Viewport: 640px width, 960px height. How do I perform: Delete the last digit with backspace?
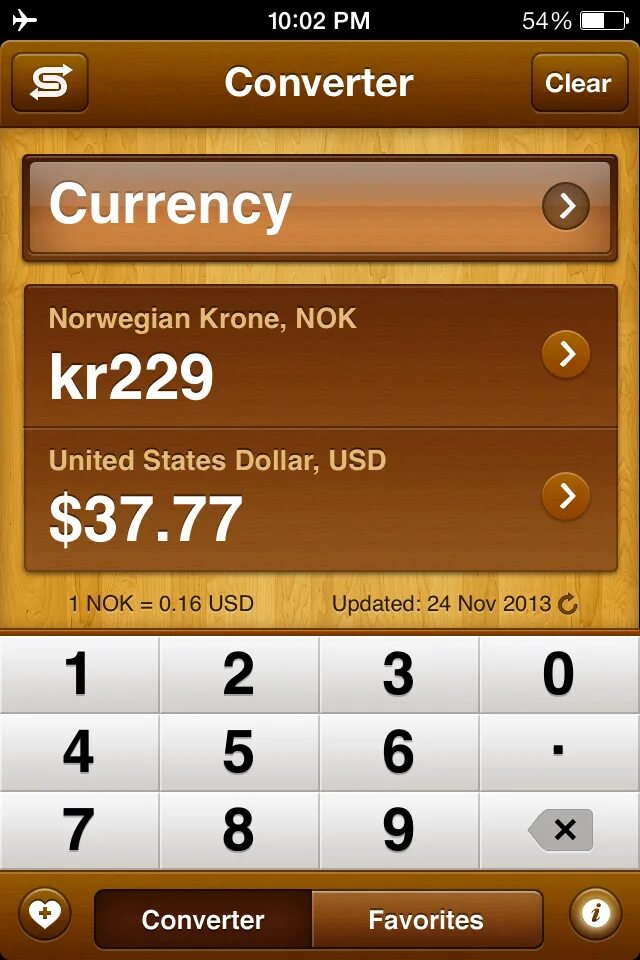559,830
